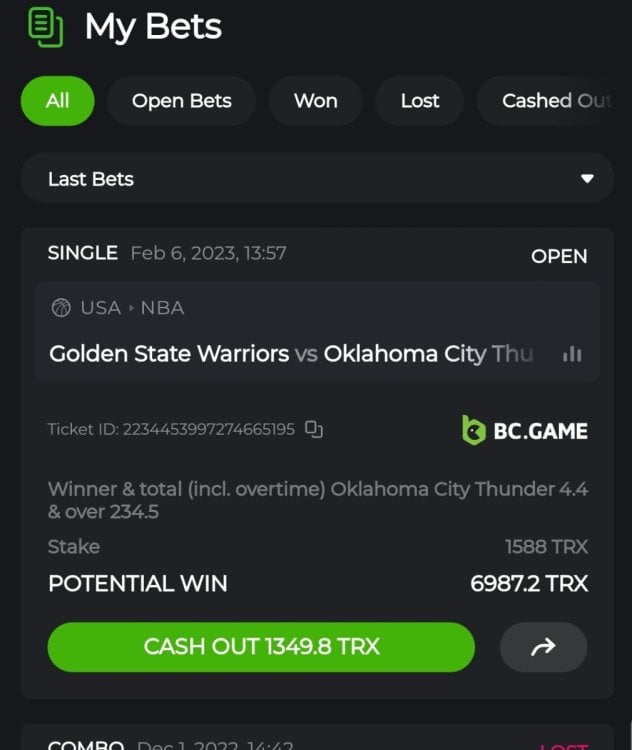Viewport: 632px width, 750px height.
Task: Share the Warriors vs Thunder bet
Action: click(x=543, y=647)
